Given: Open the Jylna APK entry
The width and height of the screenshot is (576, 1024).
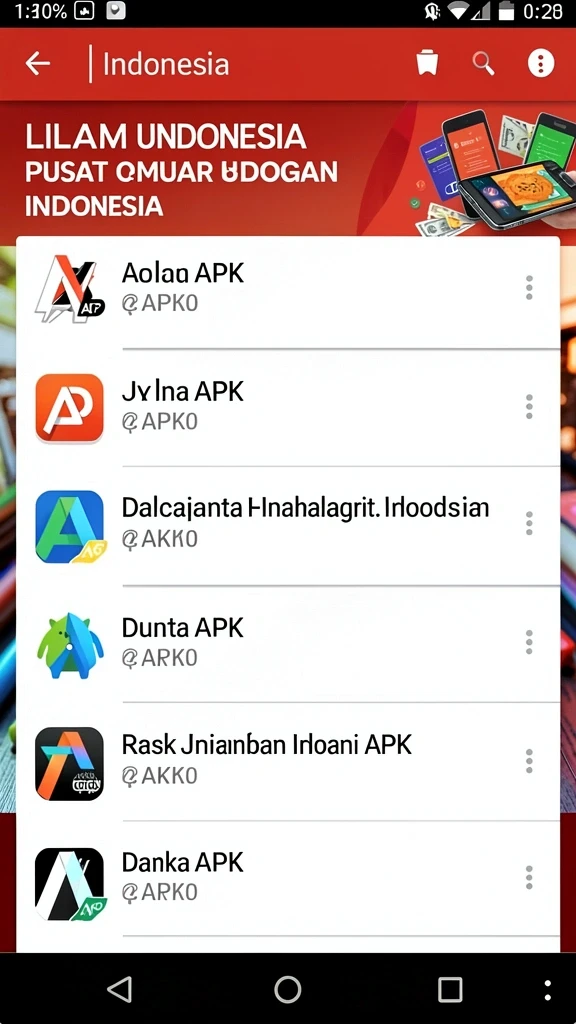Looking at the screenshot, I should (288, 408).
